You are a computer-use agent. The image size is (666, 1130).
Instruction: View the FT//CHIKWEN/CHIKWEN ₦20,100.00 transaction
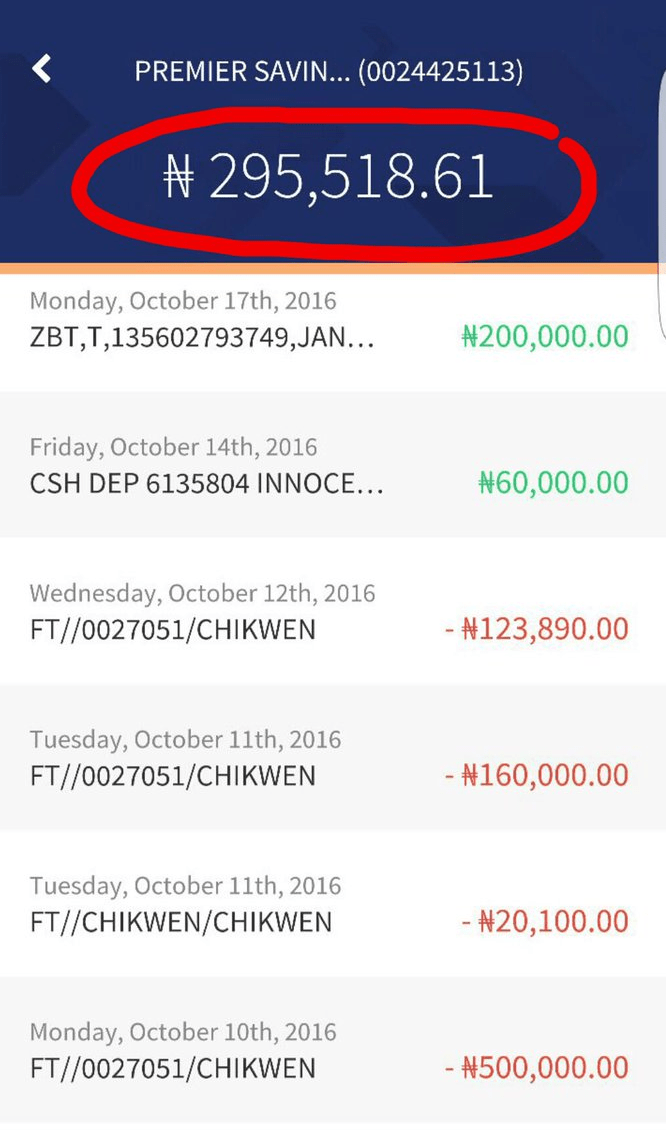[330, 904]
